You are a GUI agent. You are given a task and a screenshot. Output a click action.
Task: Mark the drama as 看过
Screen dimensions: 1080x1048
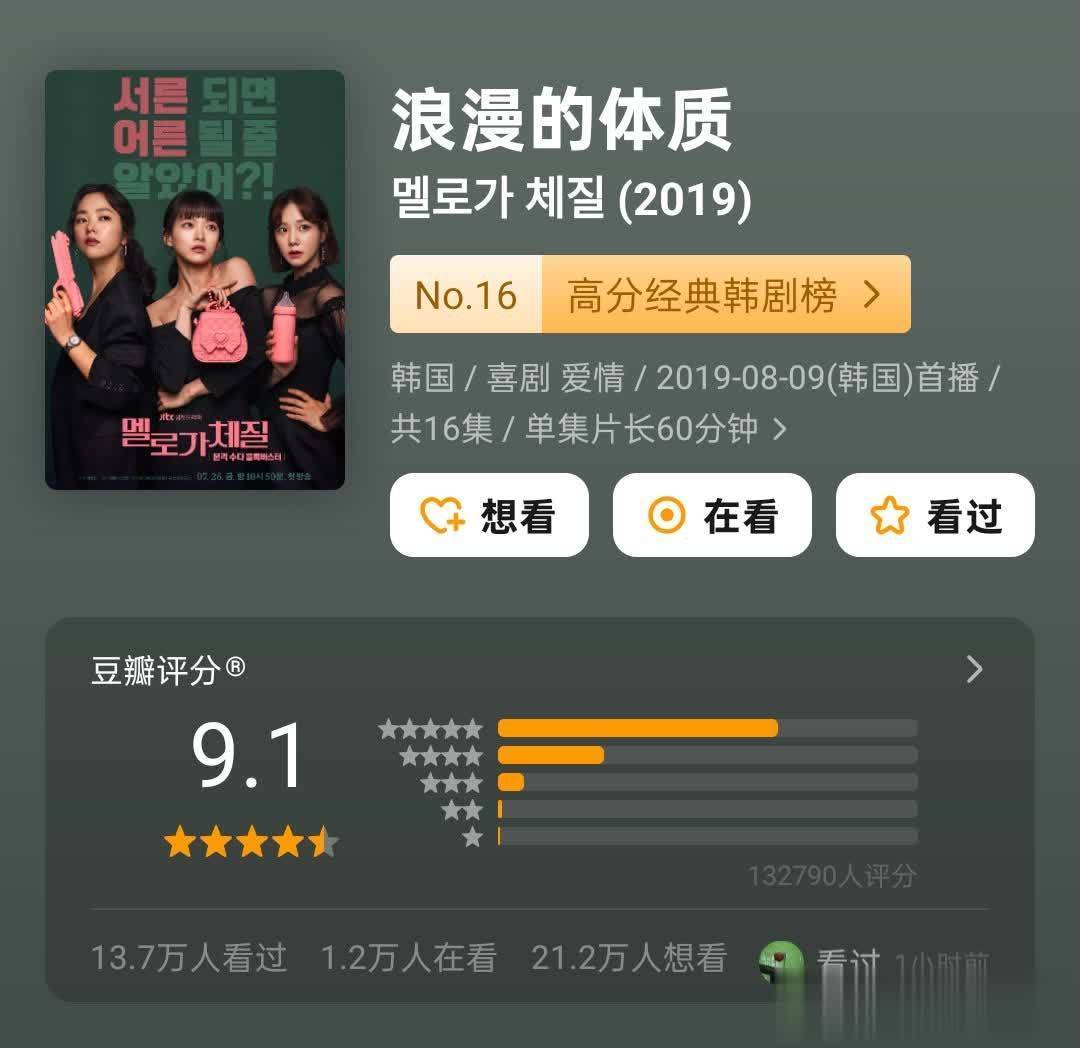click(935, 515)
